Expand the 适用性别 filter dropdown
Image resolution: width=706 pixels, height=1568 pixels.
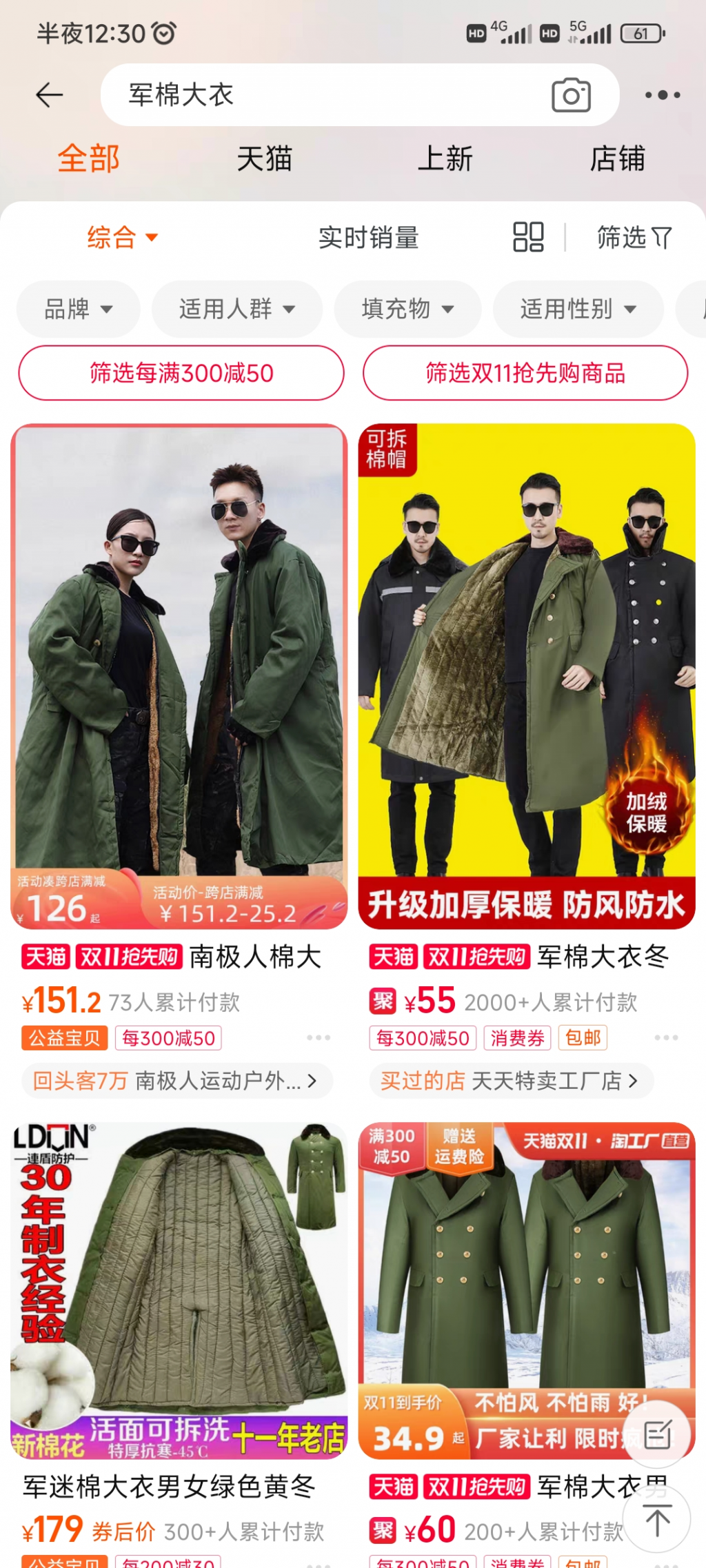coord(578,309)
